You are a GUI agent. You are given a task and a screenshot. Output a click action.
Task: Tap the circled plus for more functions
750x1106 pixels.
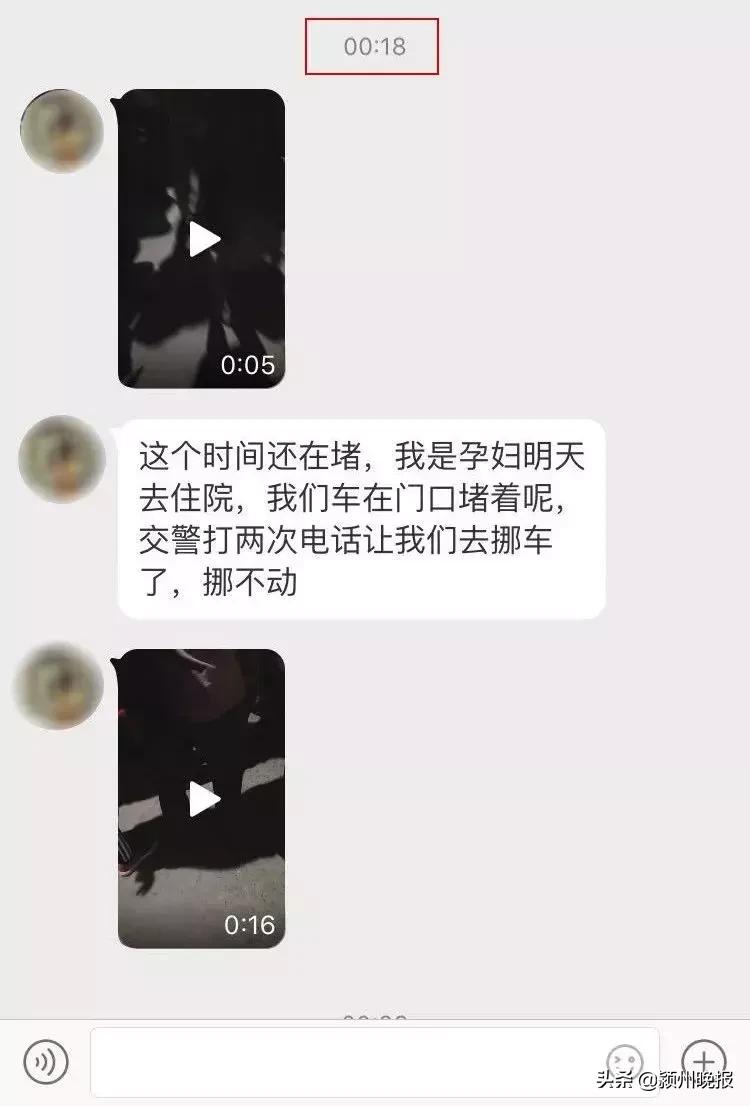point(702,1063)
